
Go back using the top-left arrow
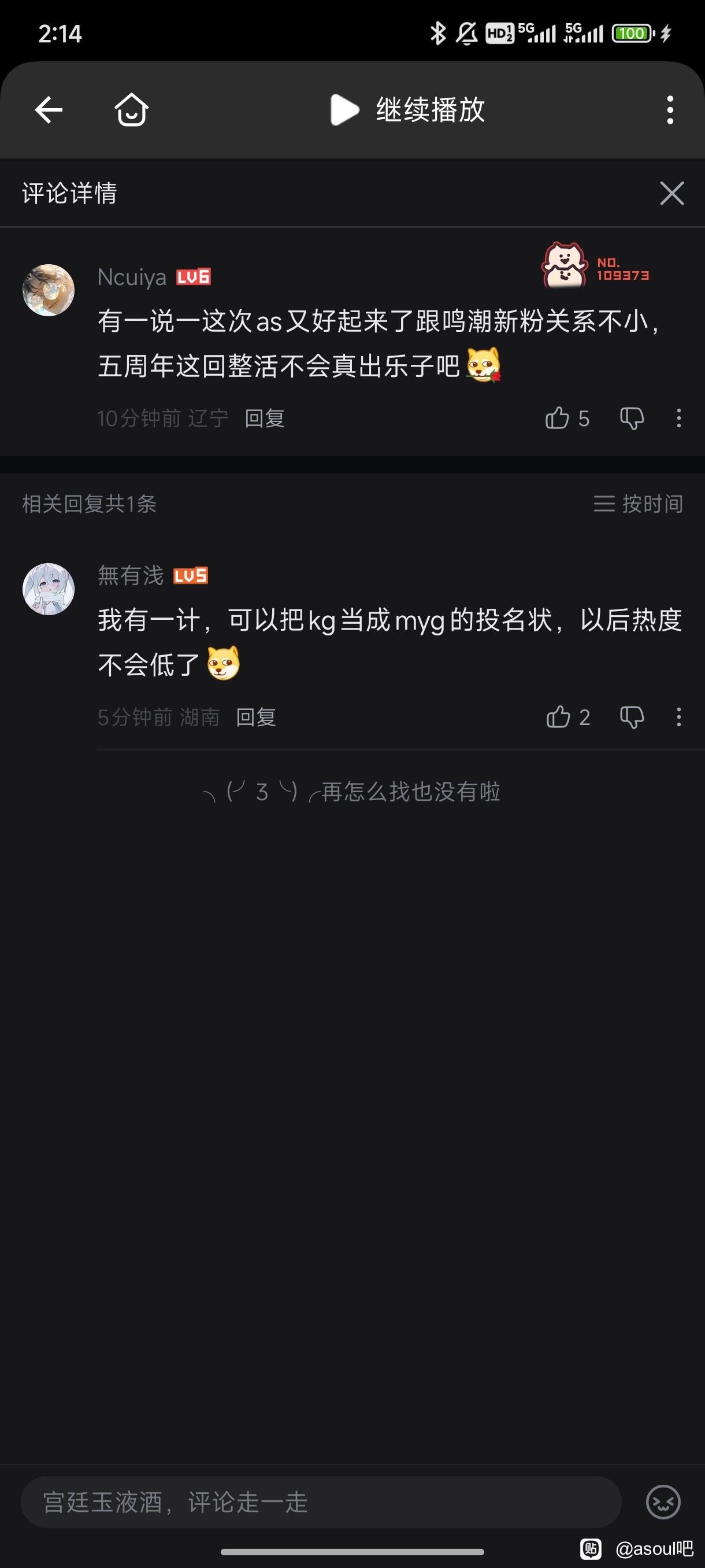coord(49,110)
